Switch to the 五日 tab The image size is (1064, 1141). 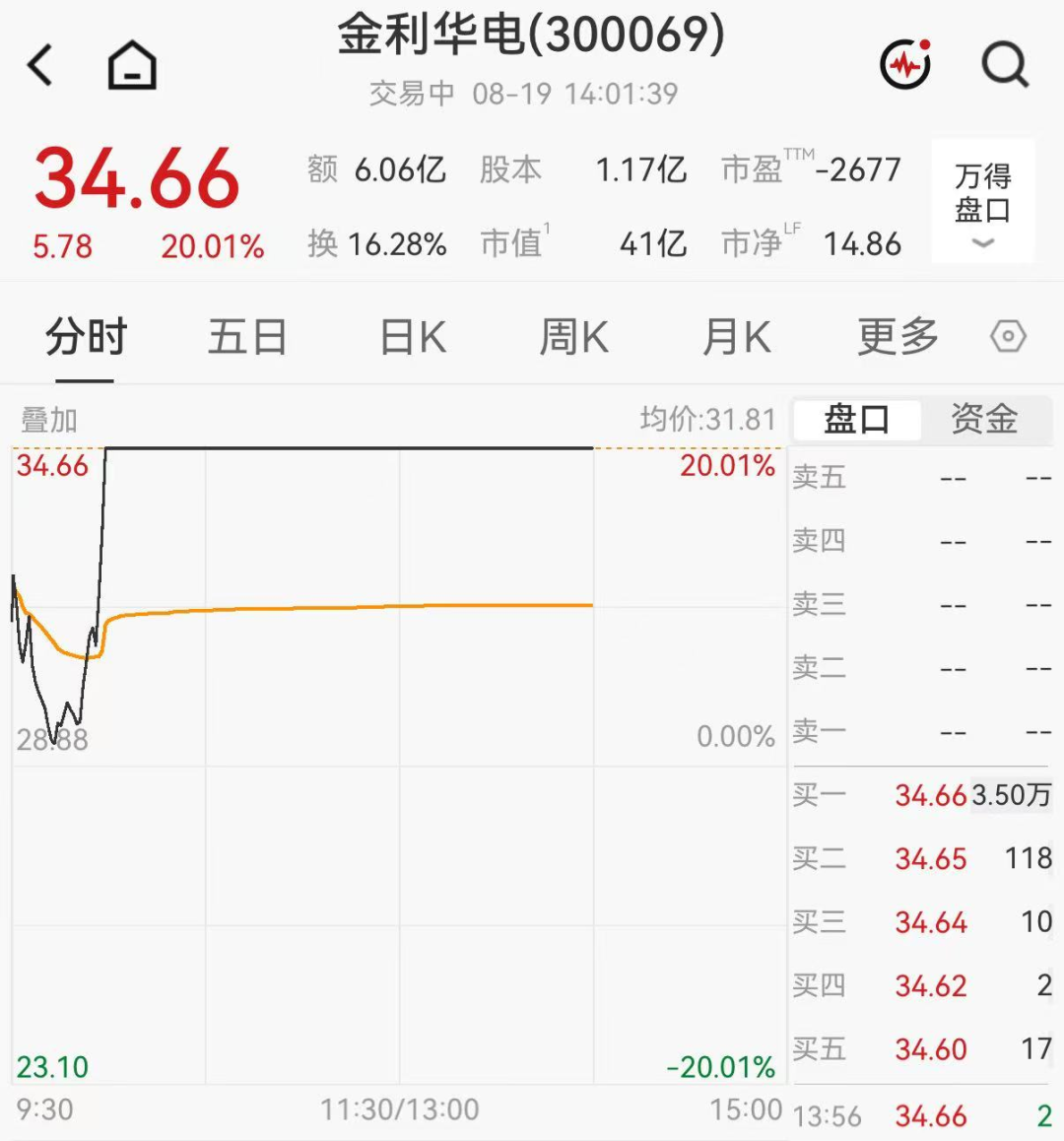pyautogui.click(x=247, y=337)
